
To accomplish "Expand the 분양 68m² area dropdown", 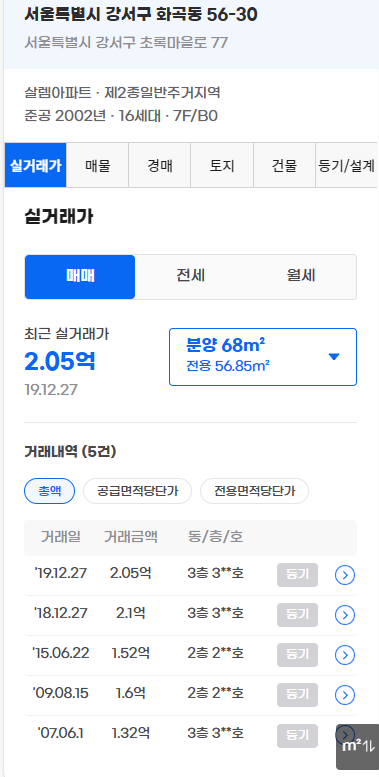I will coord(263,357).
